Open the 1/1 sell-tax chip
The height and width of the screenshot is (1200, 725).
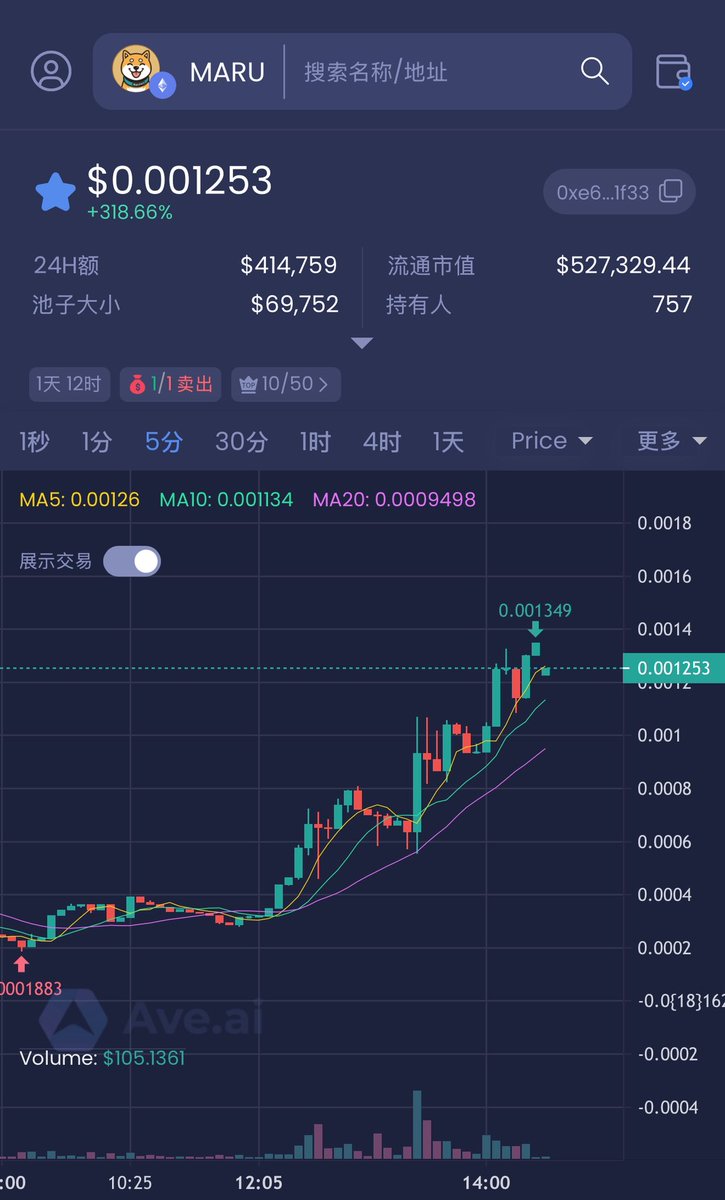(169, 384)
